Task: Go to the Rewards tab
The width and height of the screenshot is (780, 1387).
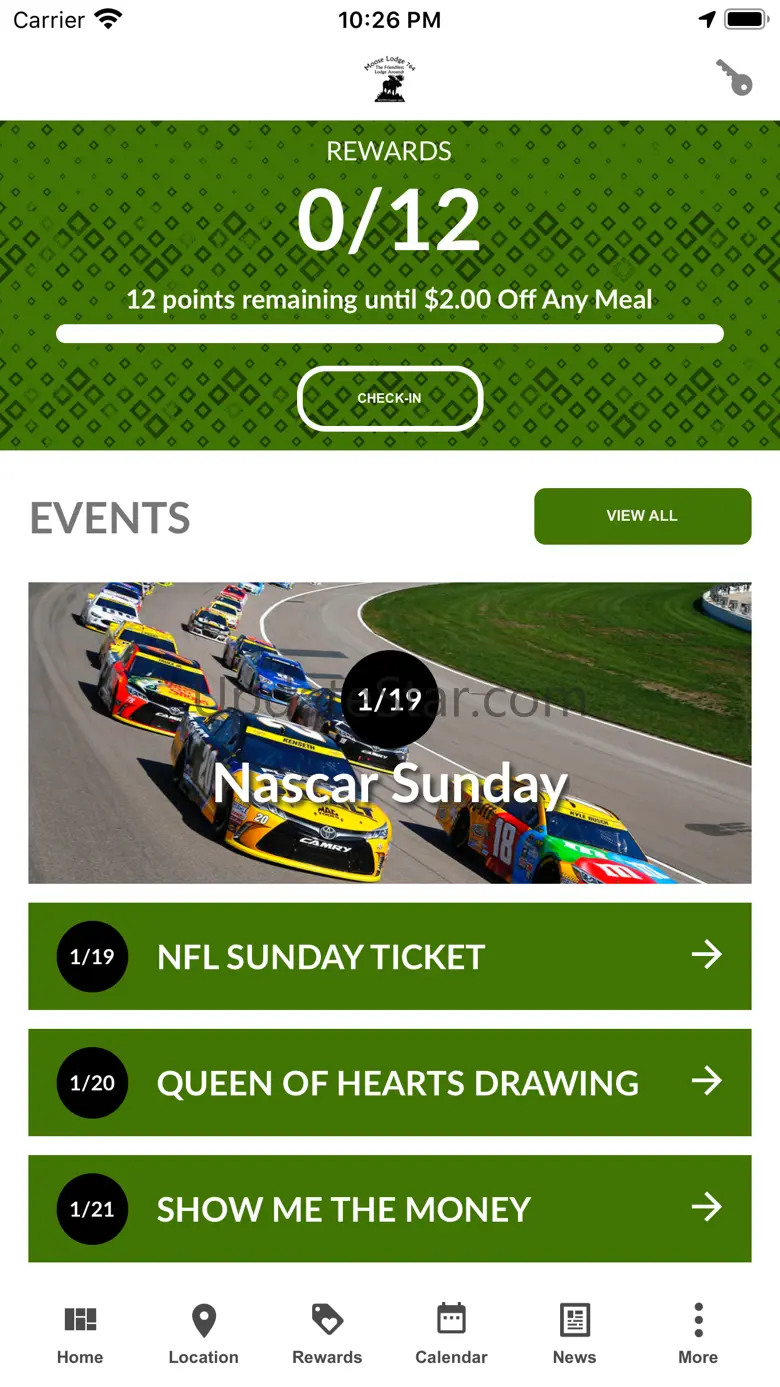Action: pos(327,1334)
